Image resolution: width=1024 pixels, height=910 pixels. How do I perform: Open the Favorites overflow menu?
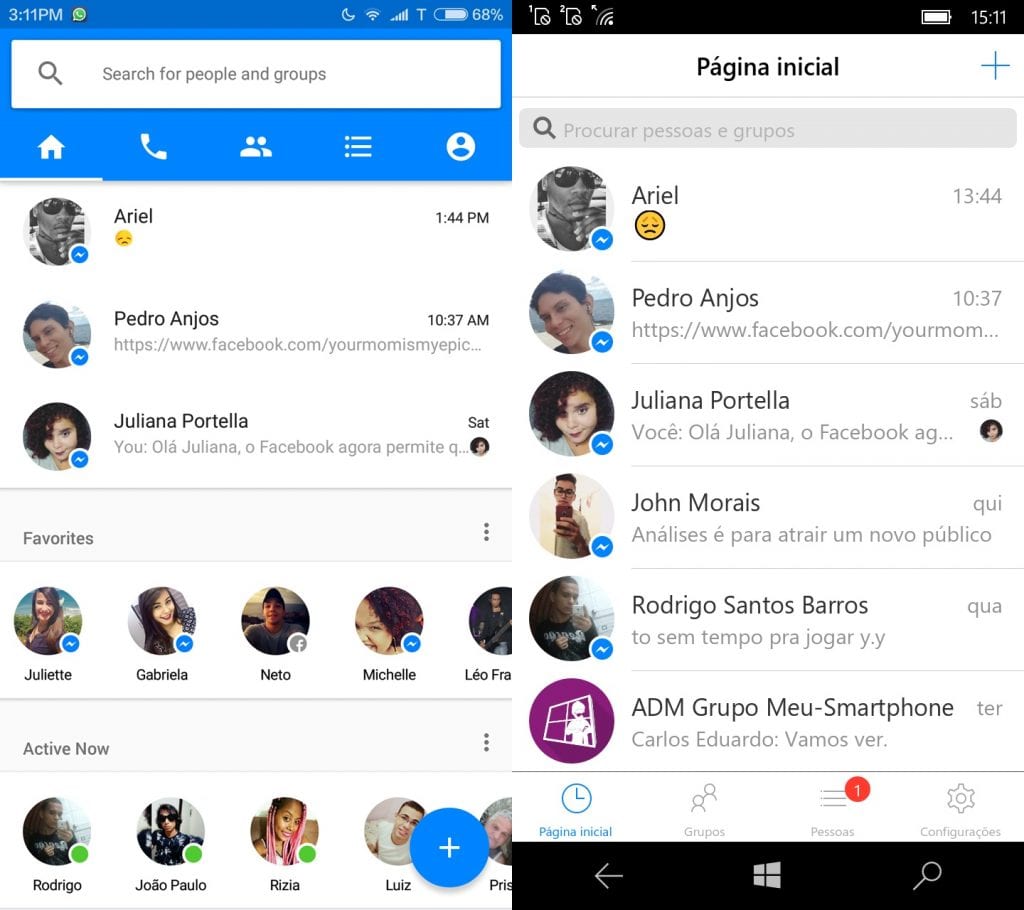(x=486, y=532)
